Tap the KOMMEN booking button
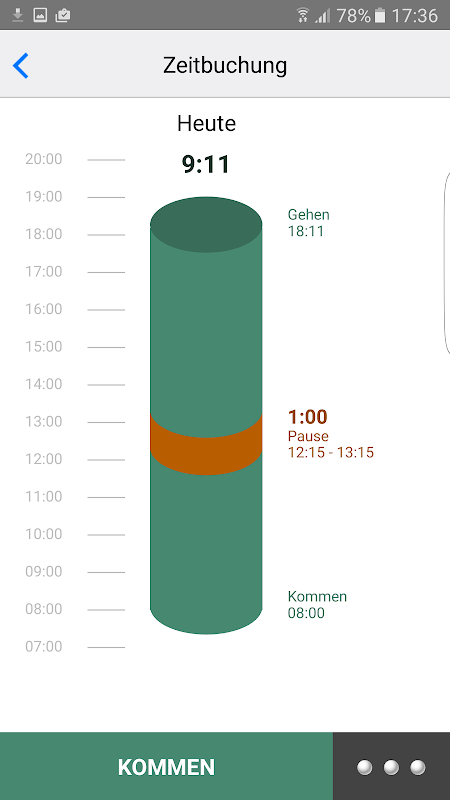 pyautogui.click(x=166, y=766)
